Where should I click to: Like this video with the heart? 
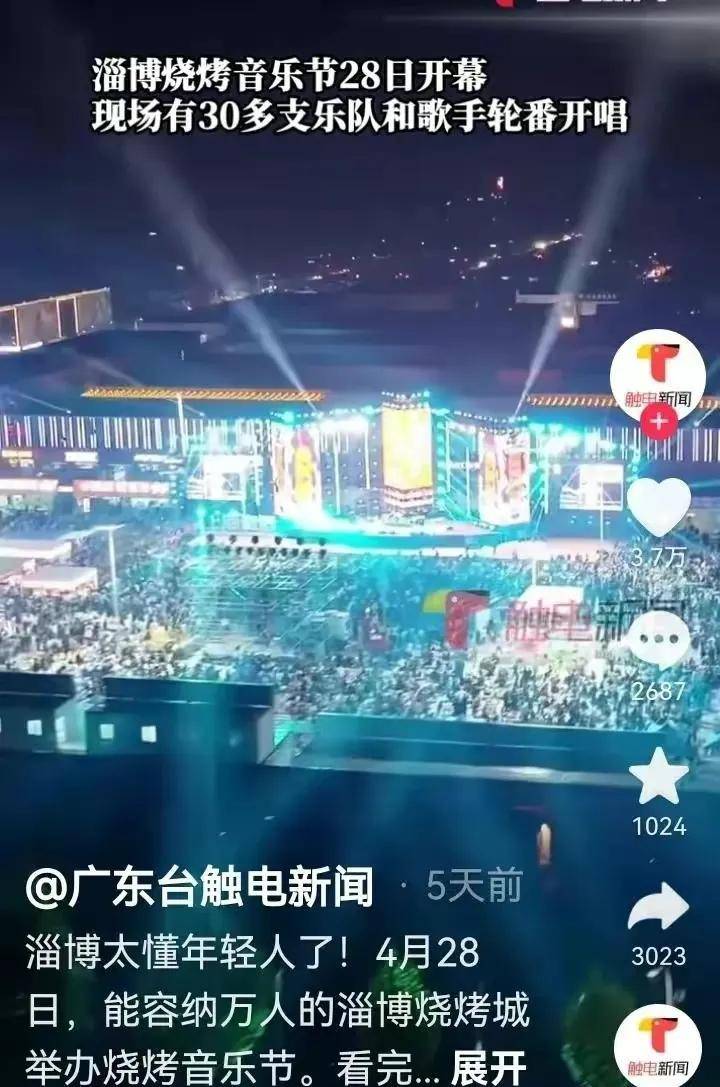[658, 506]
